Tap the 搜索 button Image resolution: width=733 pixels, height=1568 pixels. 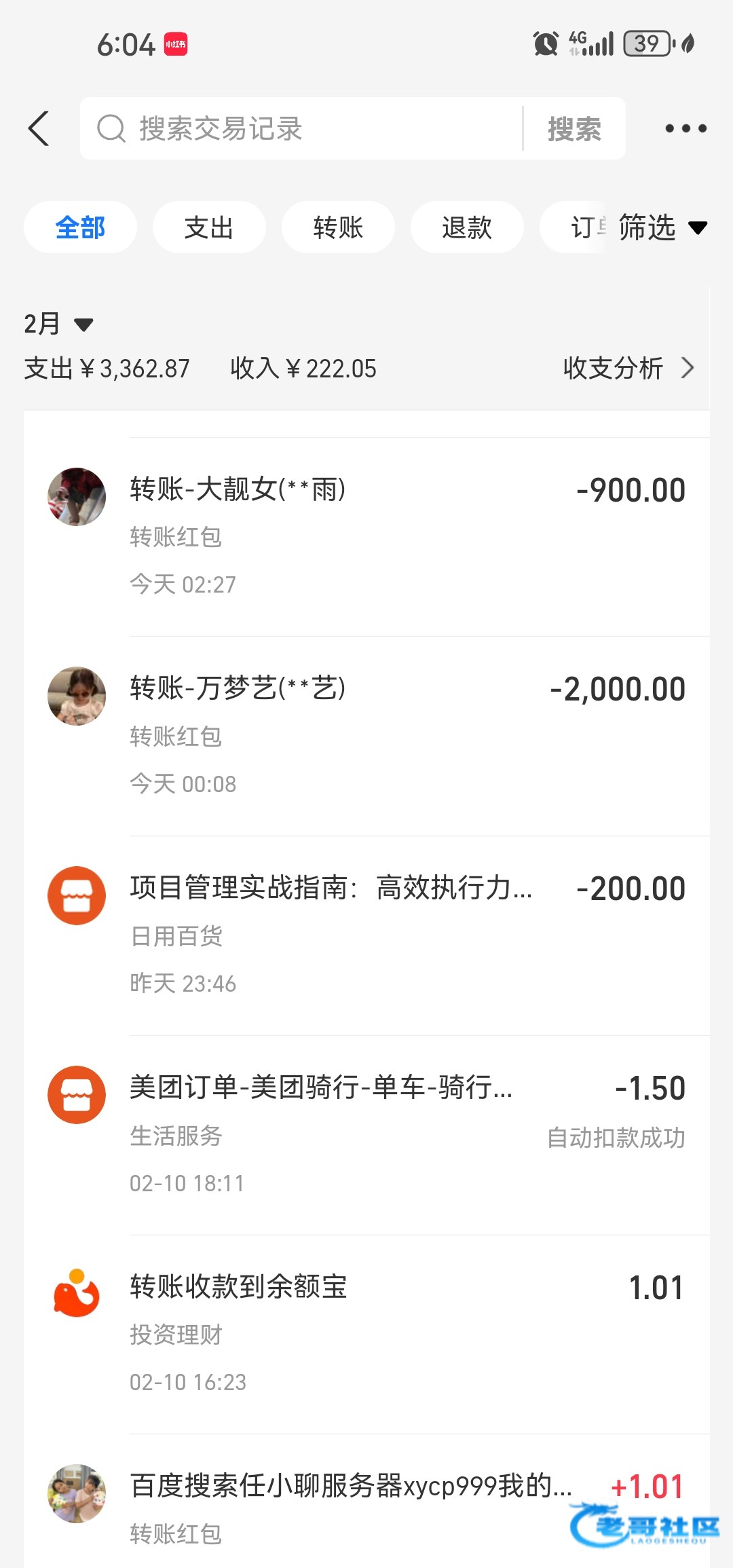574,128
